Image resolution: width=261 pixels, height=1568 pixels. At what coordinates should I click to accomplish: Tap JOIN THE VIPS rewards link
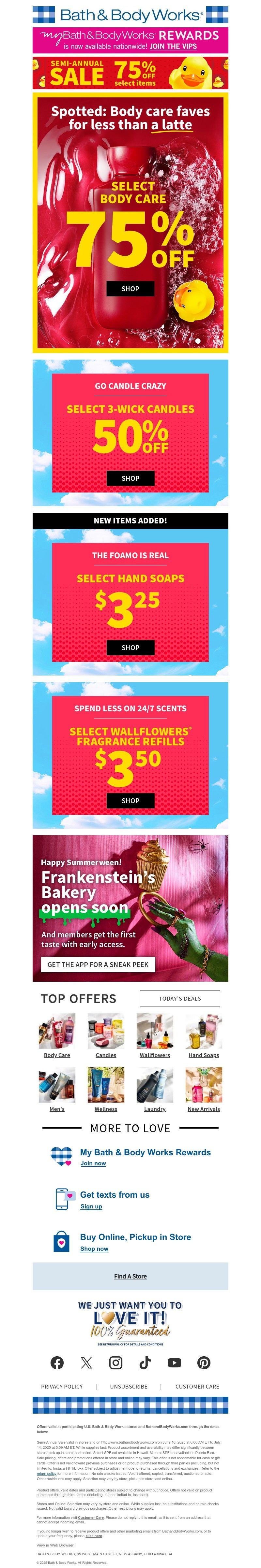[173, 46]
